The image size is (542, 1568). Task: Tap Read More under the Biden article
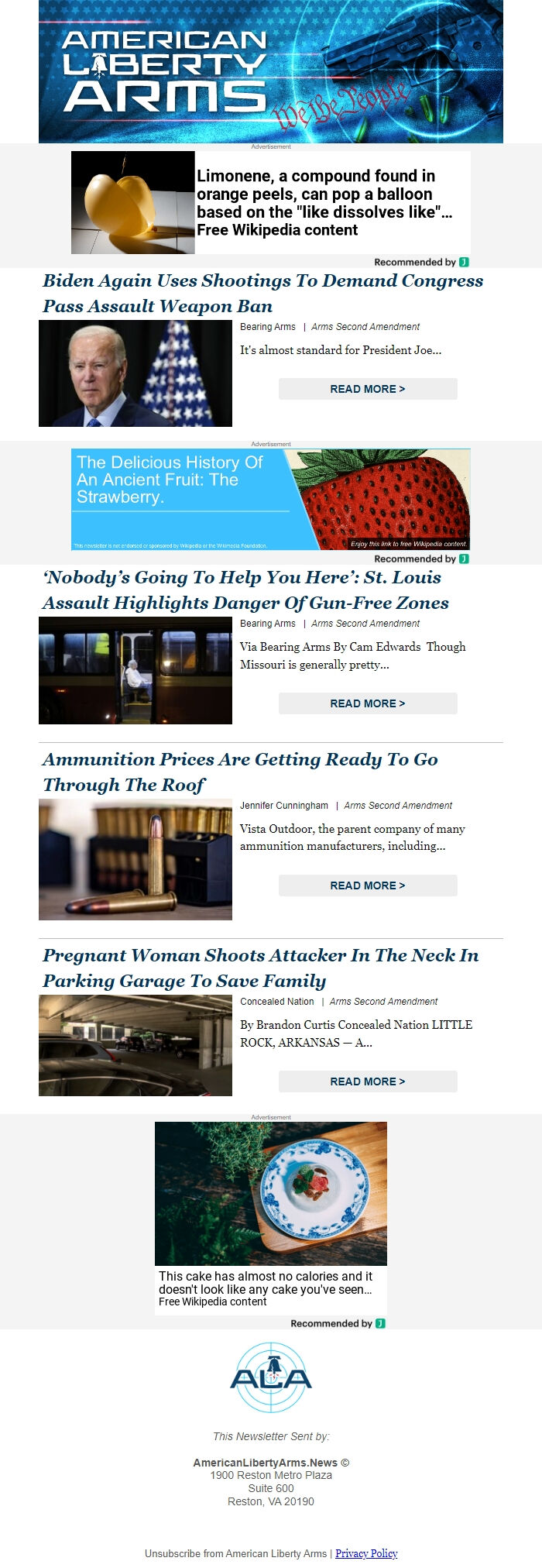click(x=368, y=389)
